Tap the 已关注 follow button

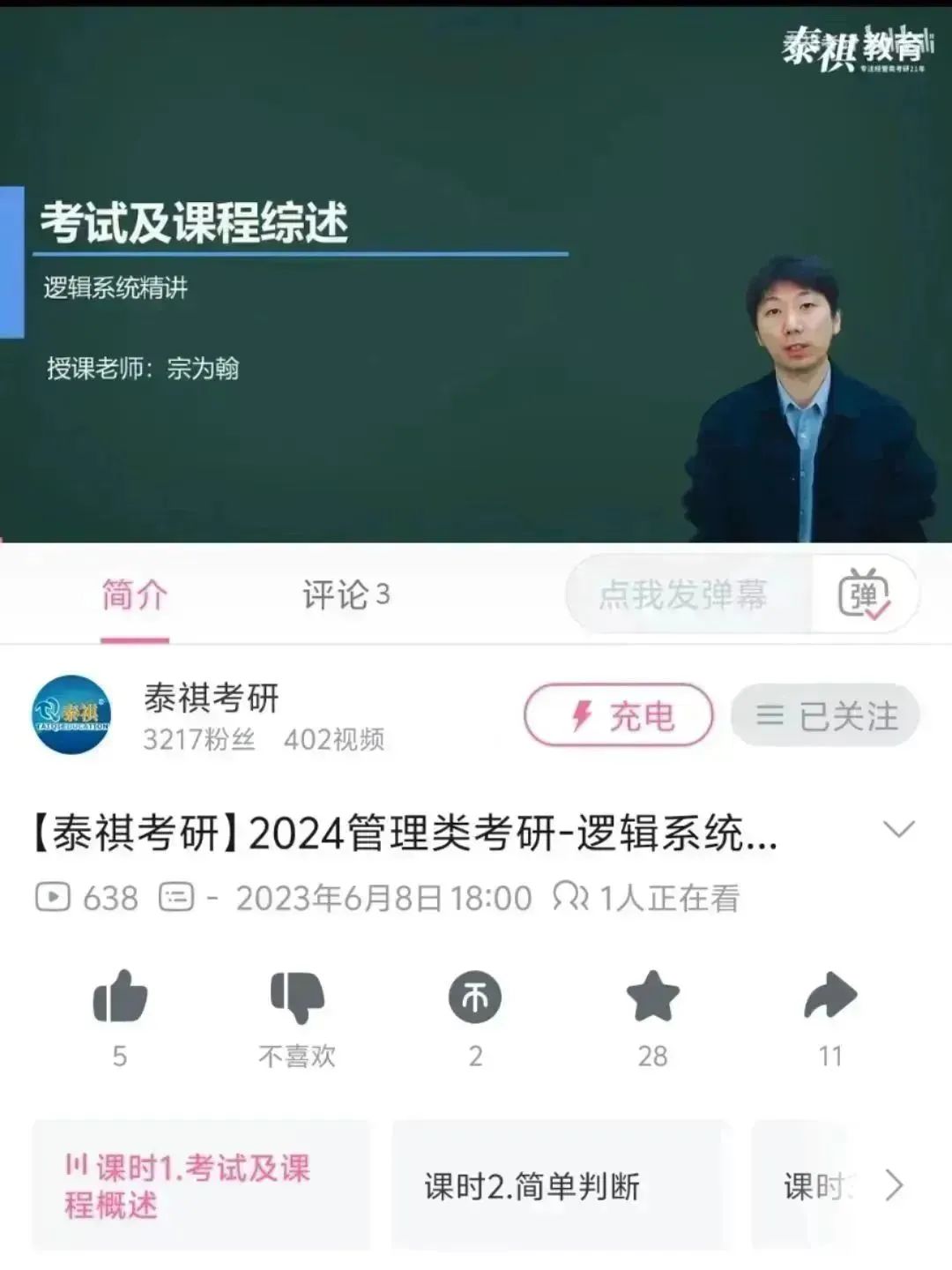coord(825,715)
